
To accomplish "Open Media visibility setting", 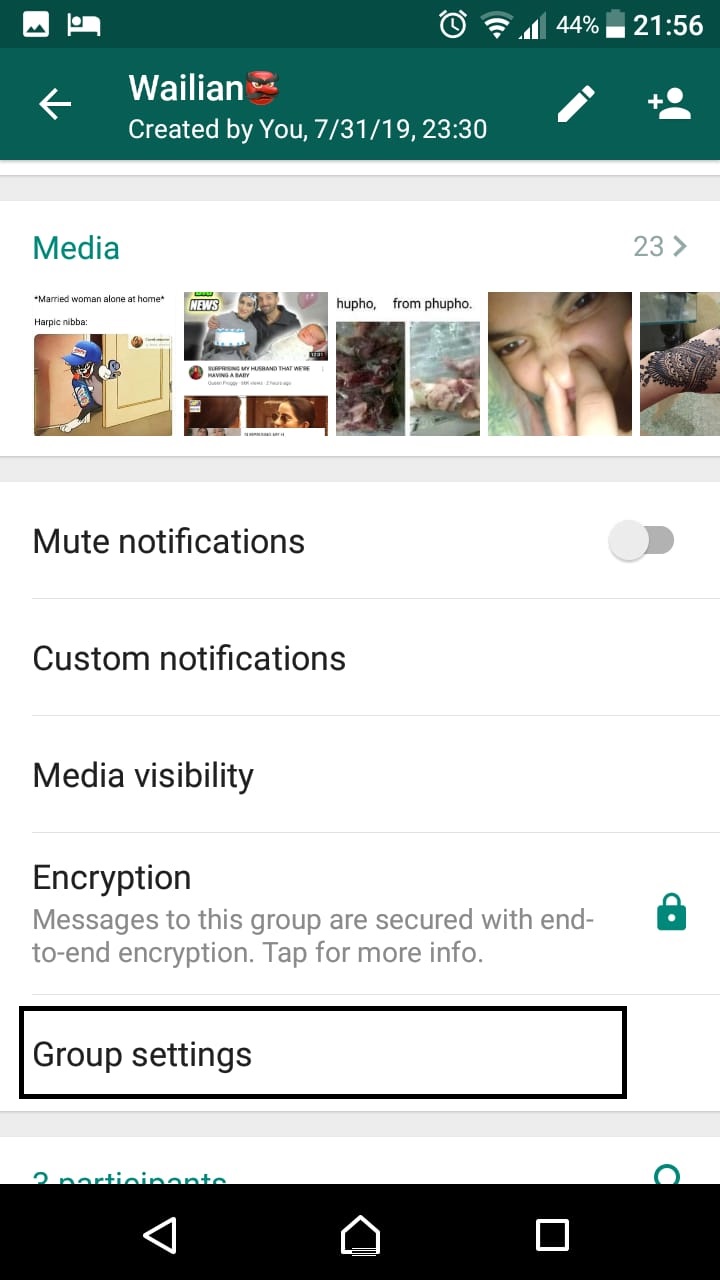I will pos(360,775).
